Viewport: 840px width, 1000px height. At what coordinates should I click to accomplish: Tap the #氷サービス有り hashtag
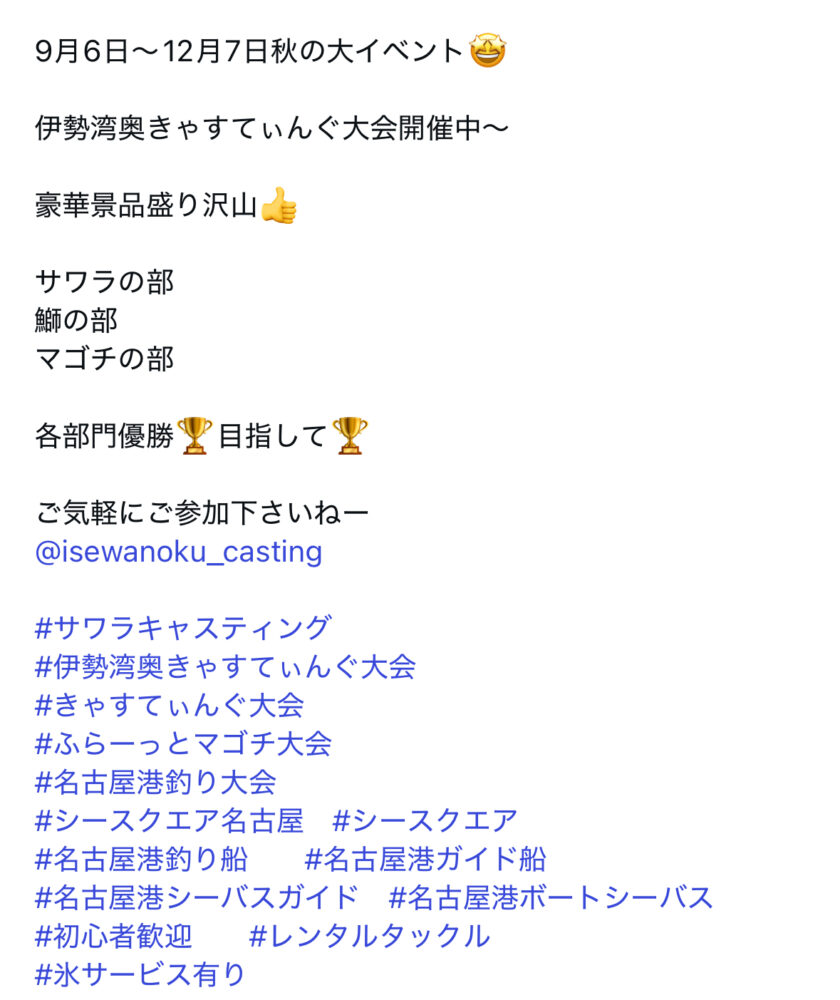[141, 974]
